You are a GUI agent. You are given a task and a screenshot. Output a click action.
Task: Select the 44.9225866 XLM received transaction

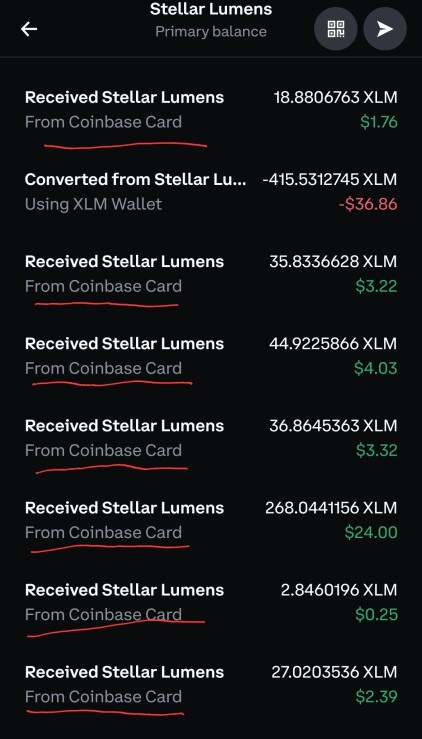coord(211,356)
